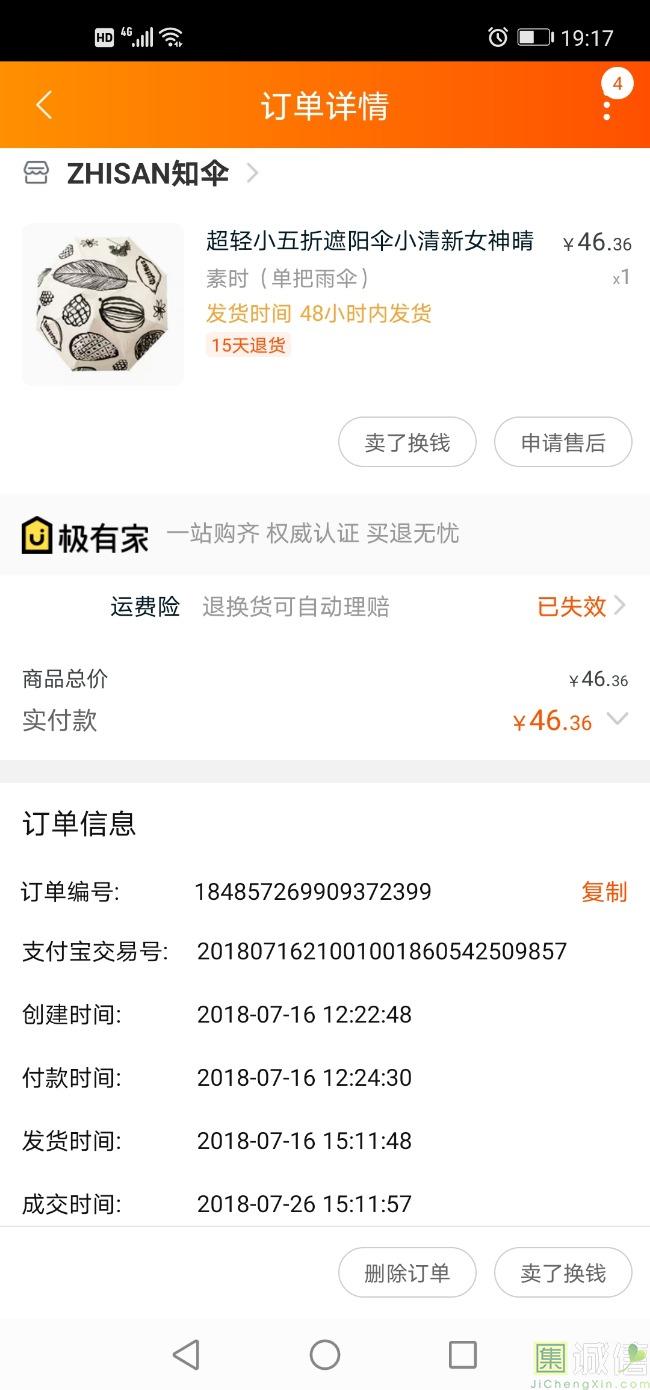Viewport: 650px width, 1390px height.
Task: Open the ZHISAN知伞 store page
Action: click(x=147, y=173)
